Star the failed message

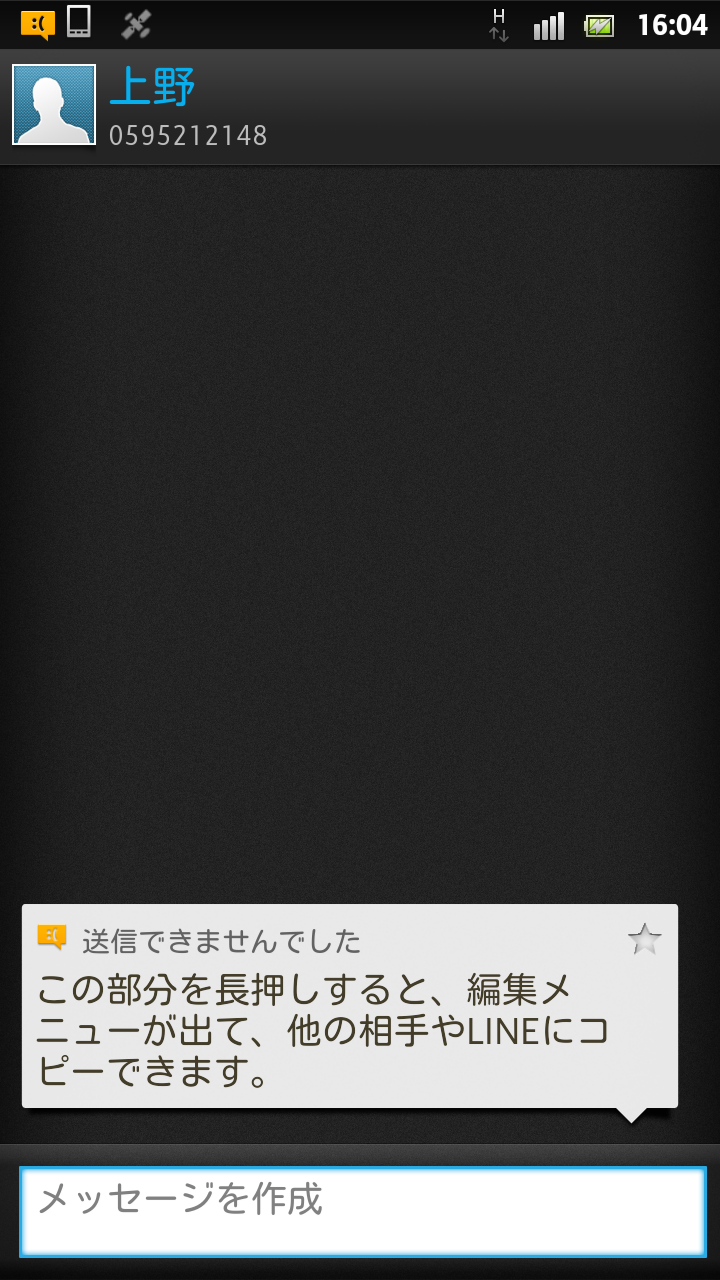point(645,939)
